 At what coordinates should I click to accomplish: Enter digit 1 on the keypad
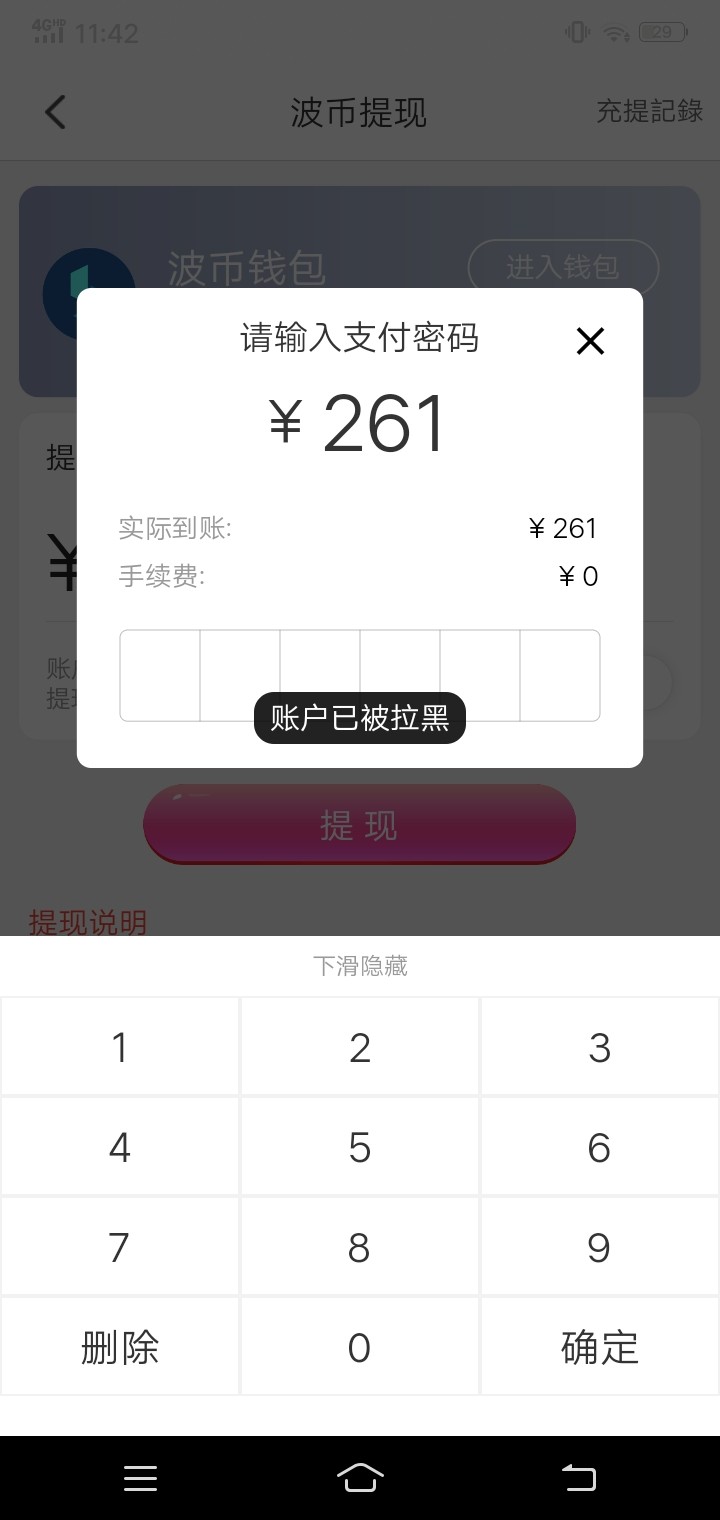coord(120,1047)
